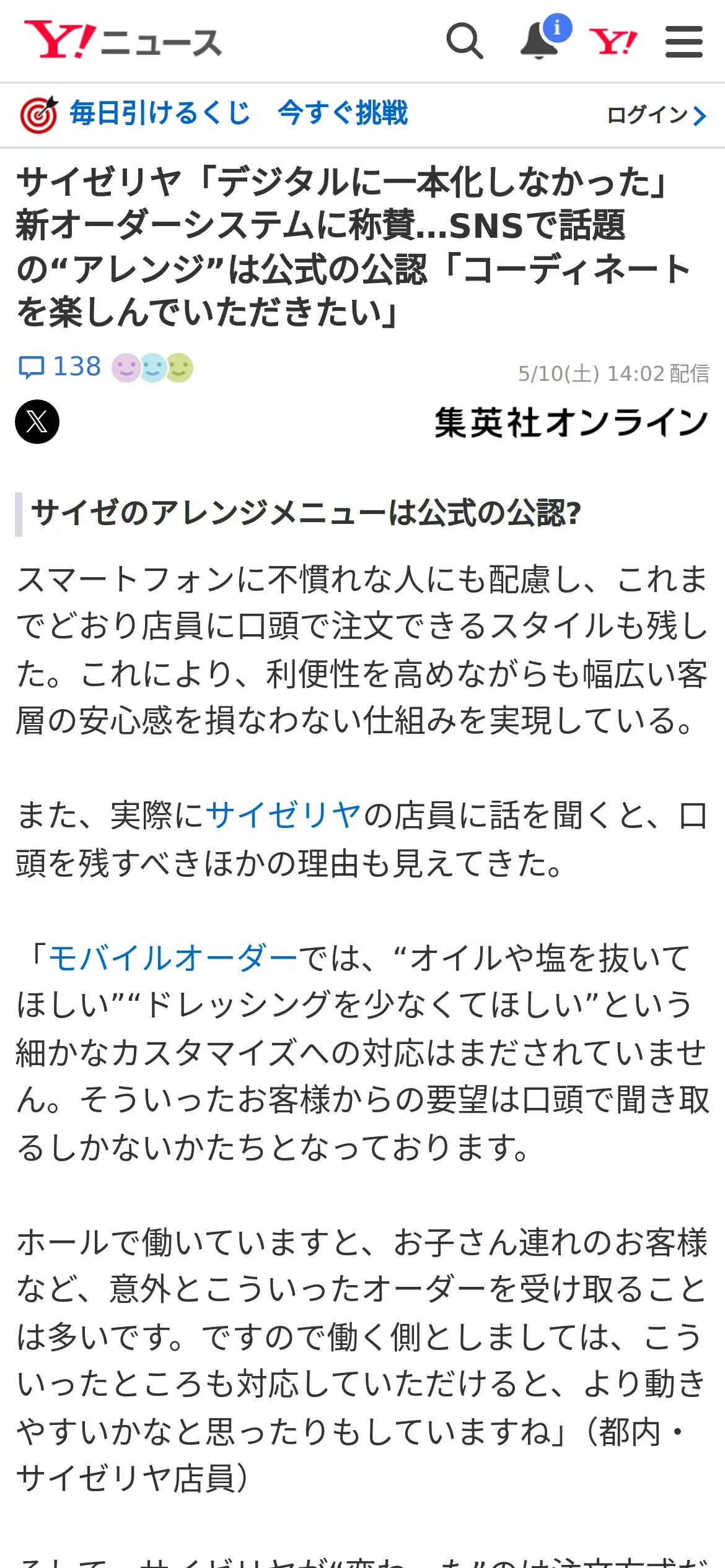Open the 毎日引けるくじ 今すぐ挑戦 banner
725x1568 pixels.
click(214, 114)
